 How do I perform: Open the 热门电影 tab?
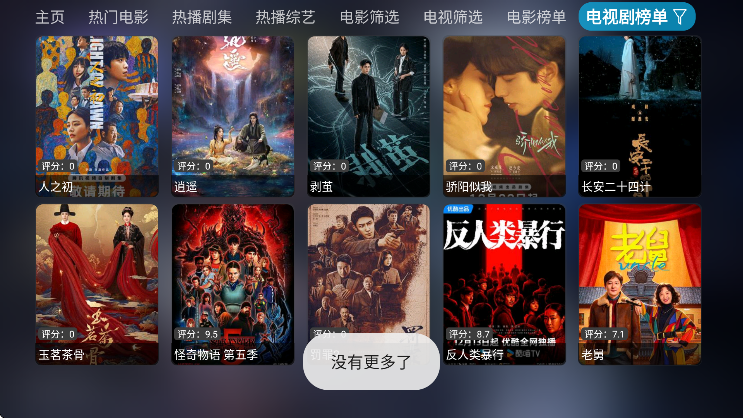pyautogui.click(x=118, y=17)
